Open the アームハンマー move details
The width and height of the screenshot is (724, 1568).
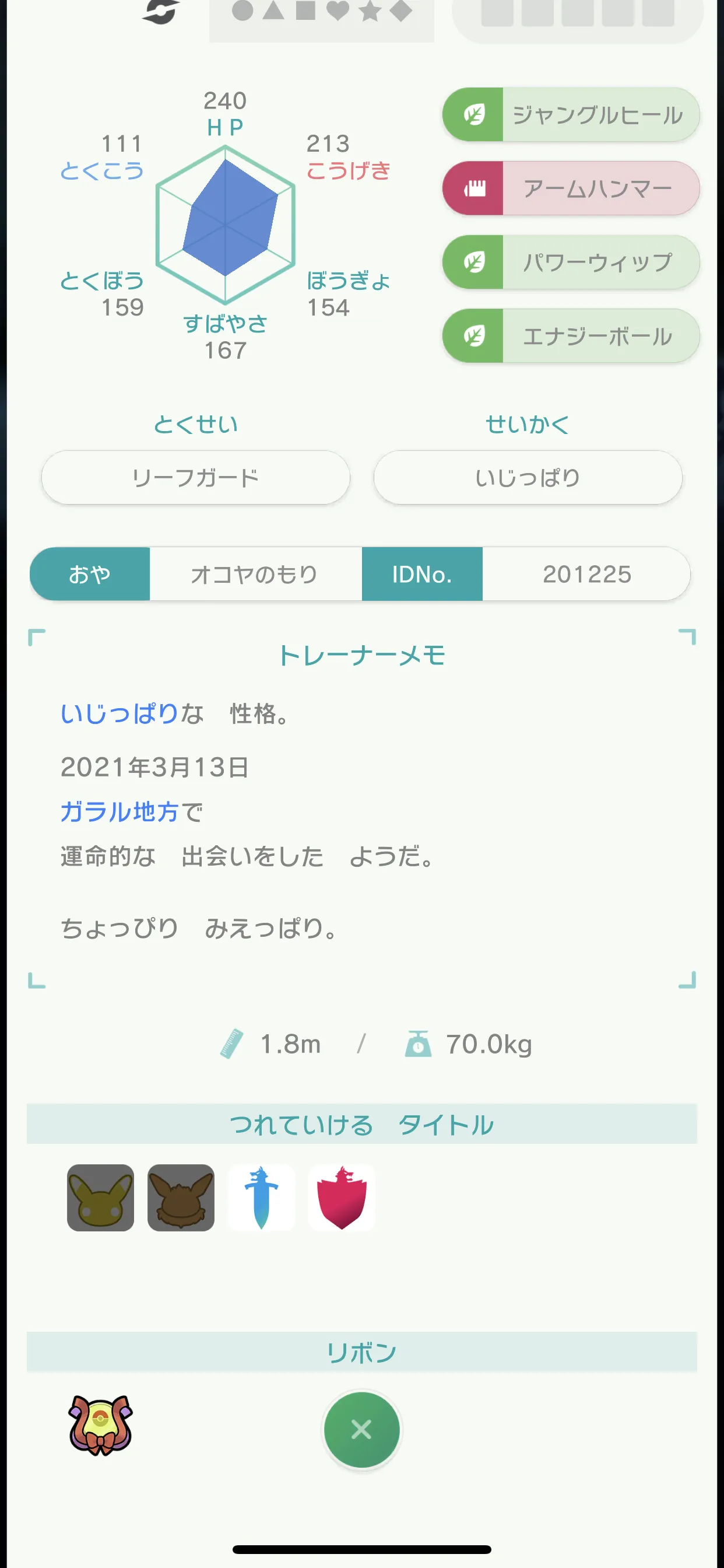(571, 188)
